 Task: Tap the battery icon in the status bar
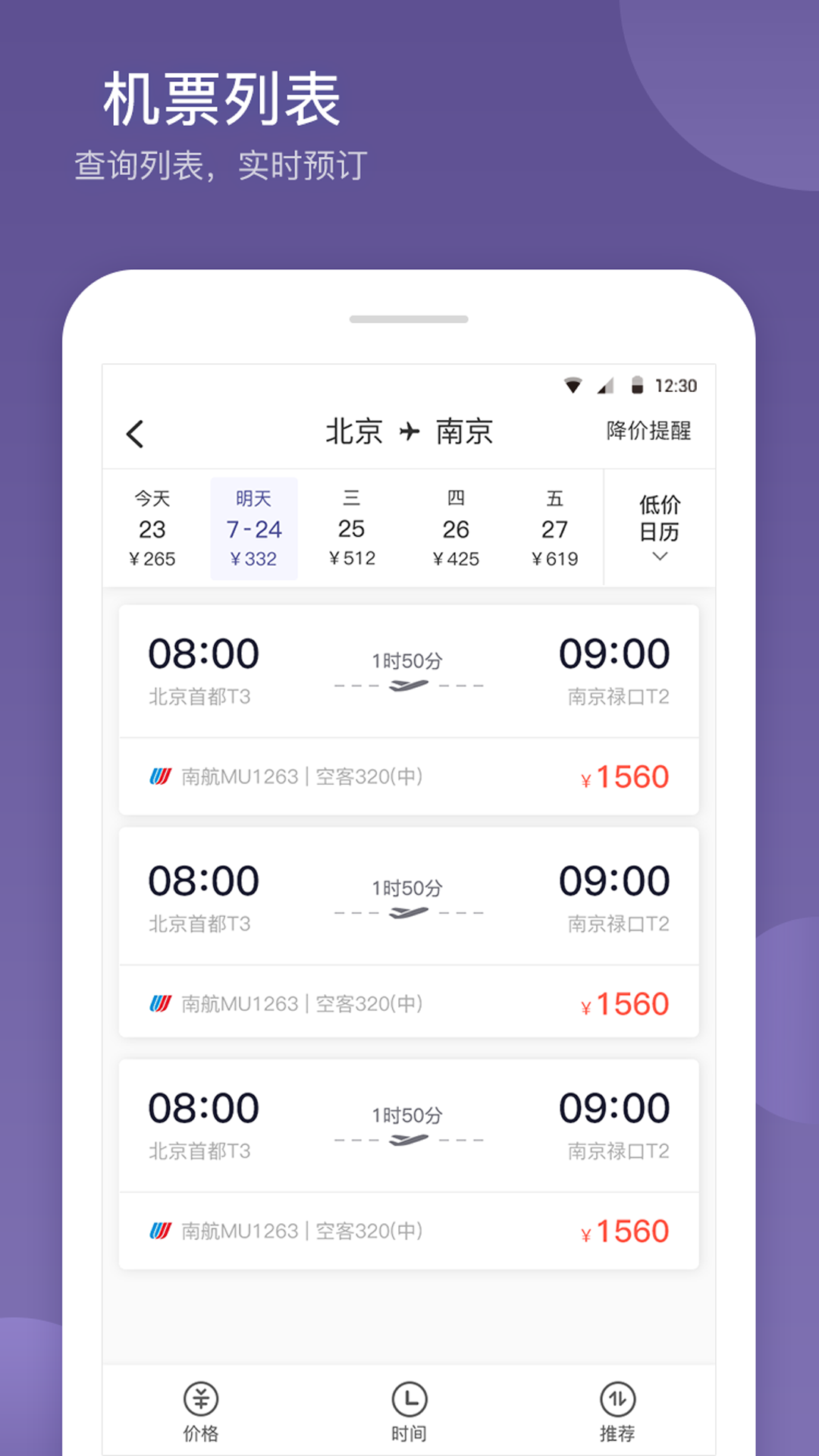639,385
